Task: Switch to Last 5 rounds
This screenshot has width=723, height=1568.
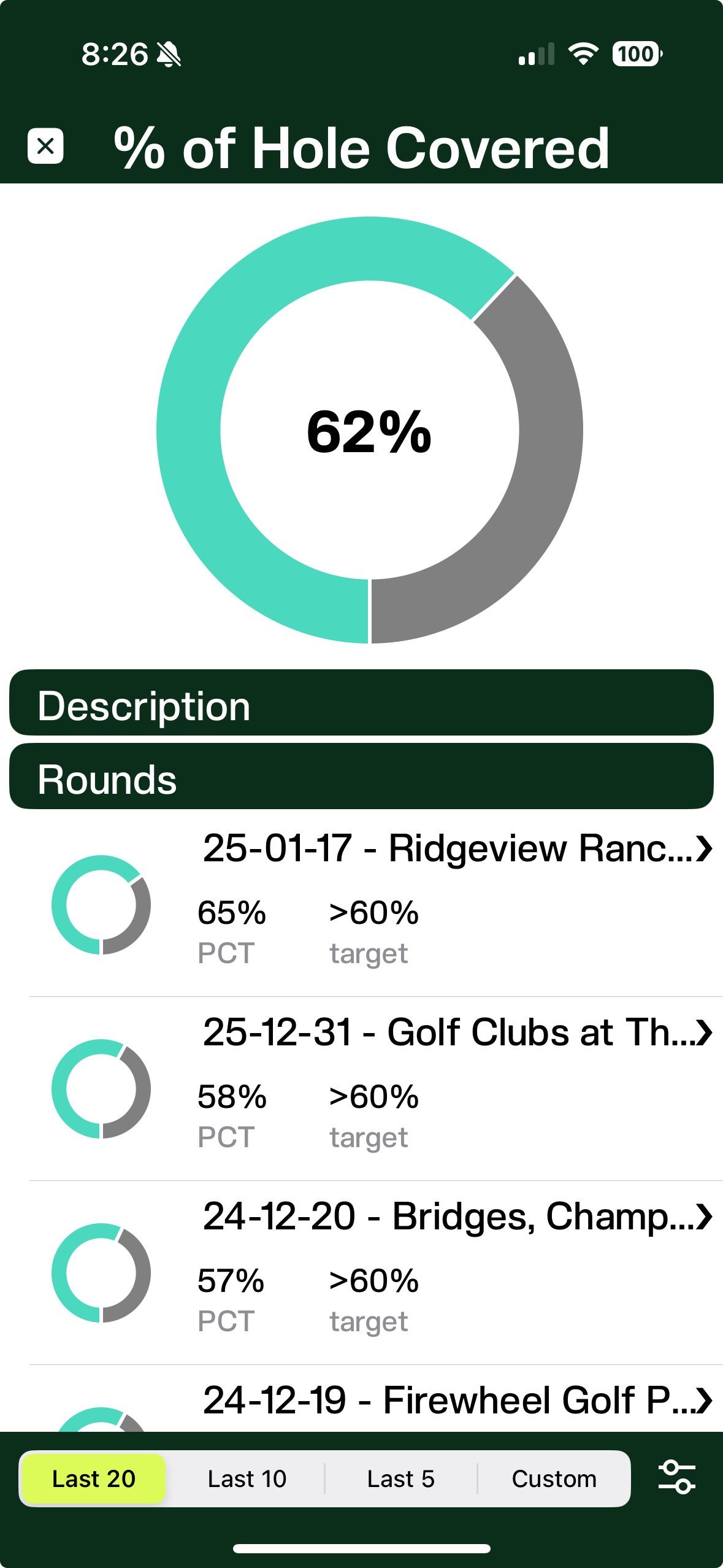Action: pyautogui.click(x=400, y=1478)
